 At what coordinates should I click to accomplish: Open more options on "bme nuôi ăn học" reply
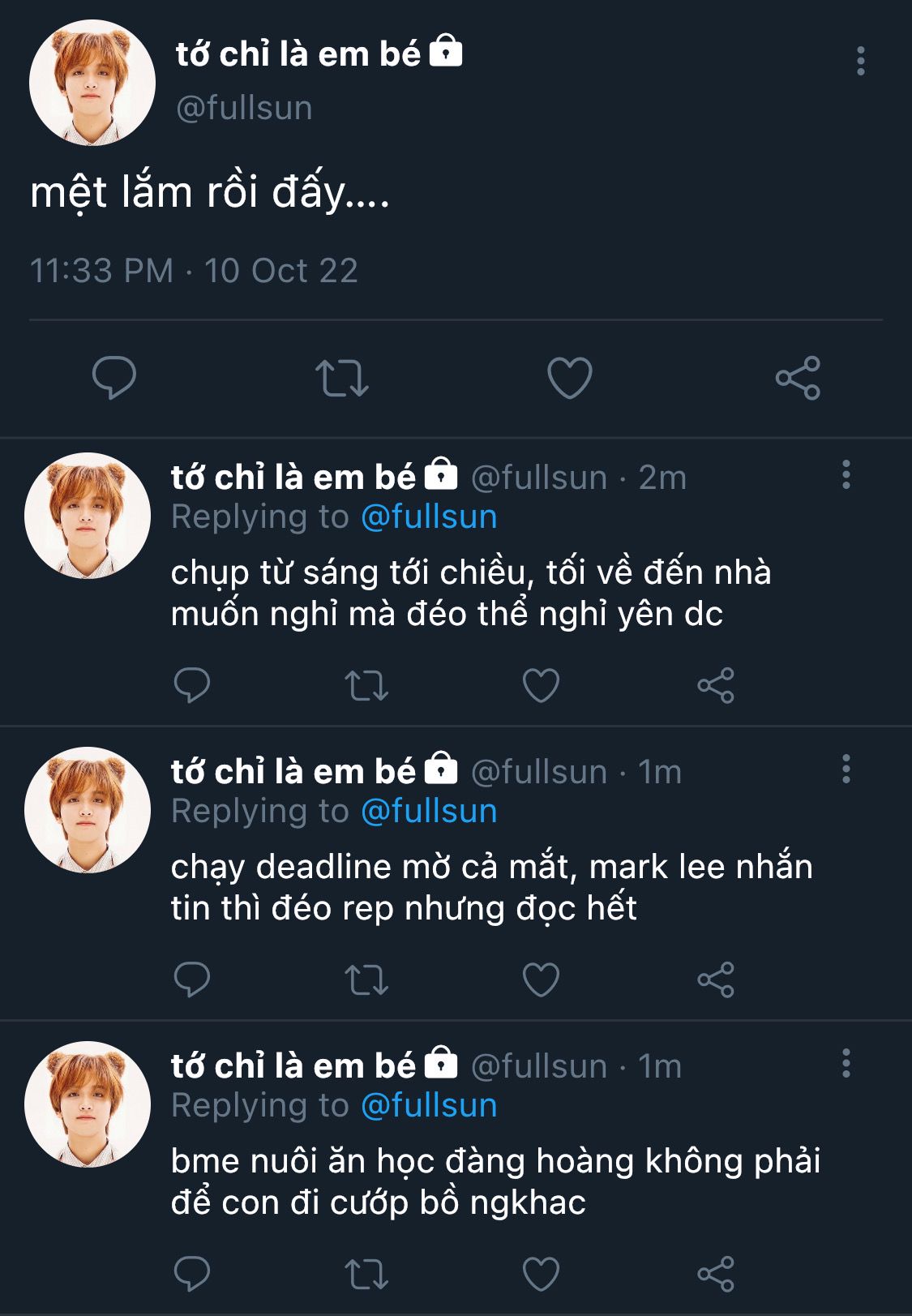click(x=846, y=1063)
